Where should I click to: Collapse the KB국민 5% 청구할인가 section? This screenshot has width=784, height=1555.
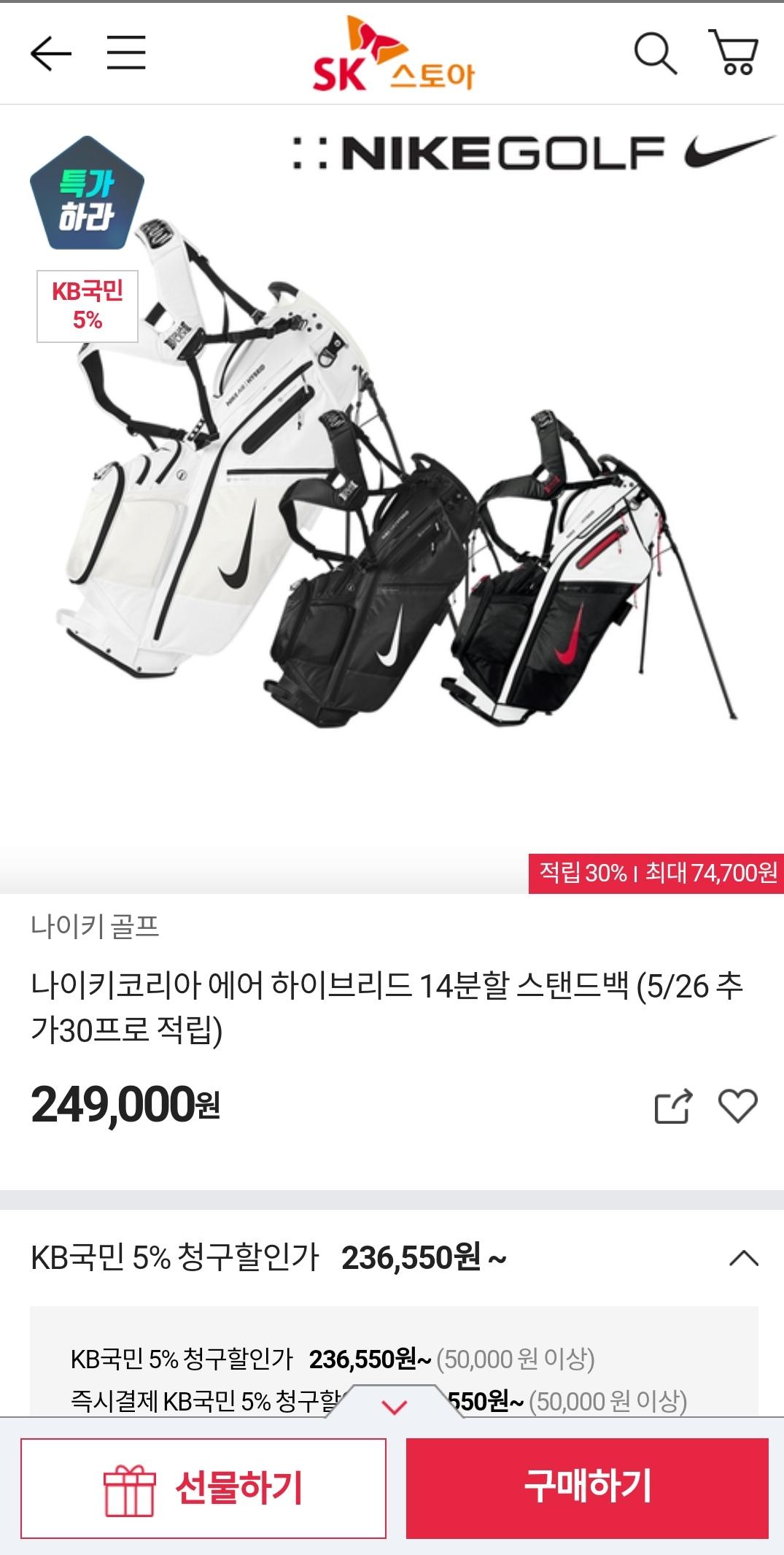(743, 1258)
